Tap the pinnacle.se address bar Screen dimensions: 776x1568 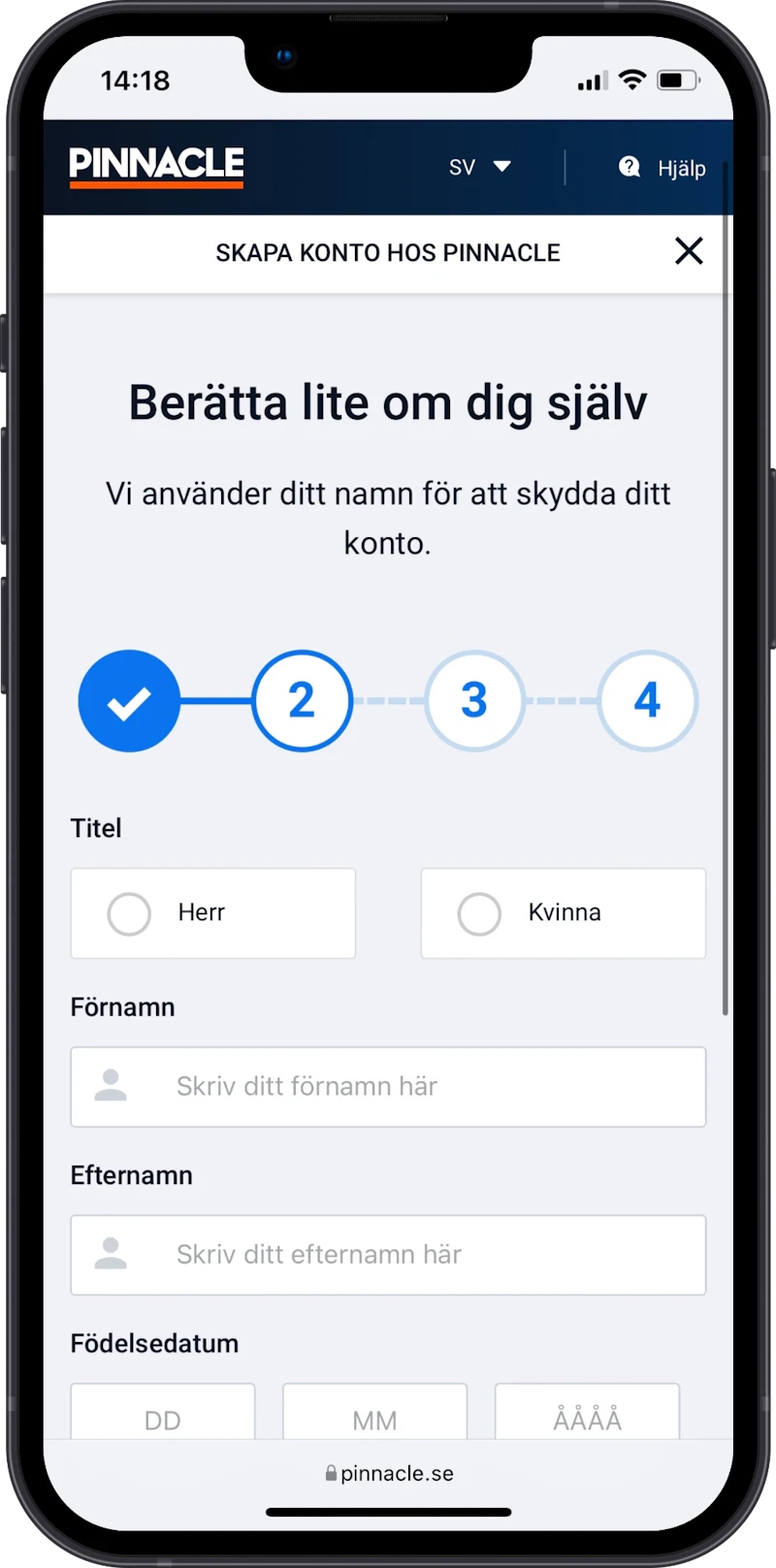pos(389,1473)
